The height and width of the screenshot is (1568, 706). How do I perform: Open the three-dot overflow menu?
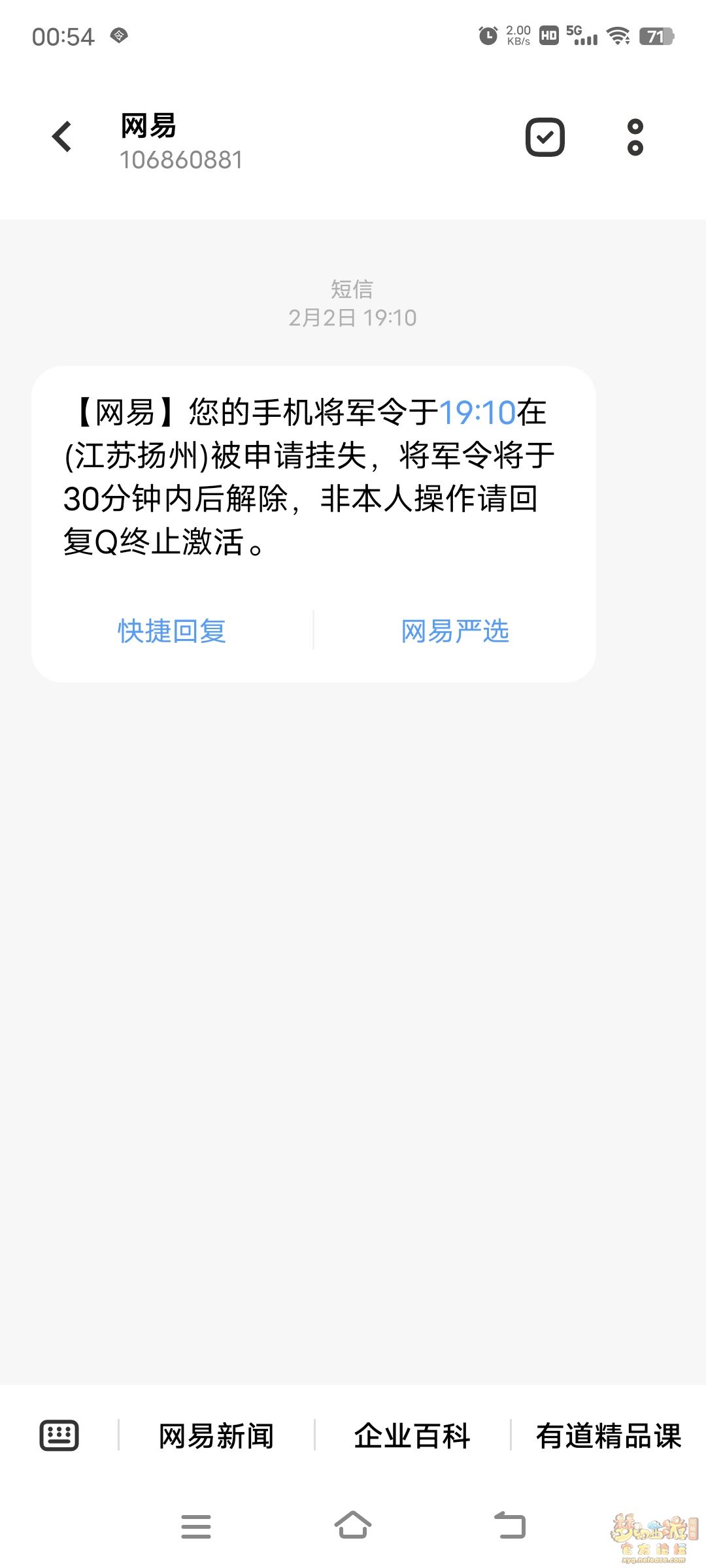pyautogui.click(x=635, y=137)
